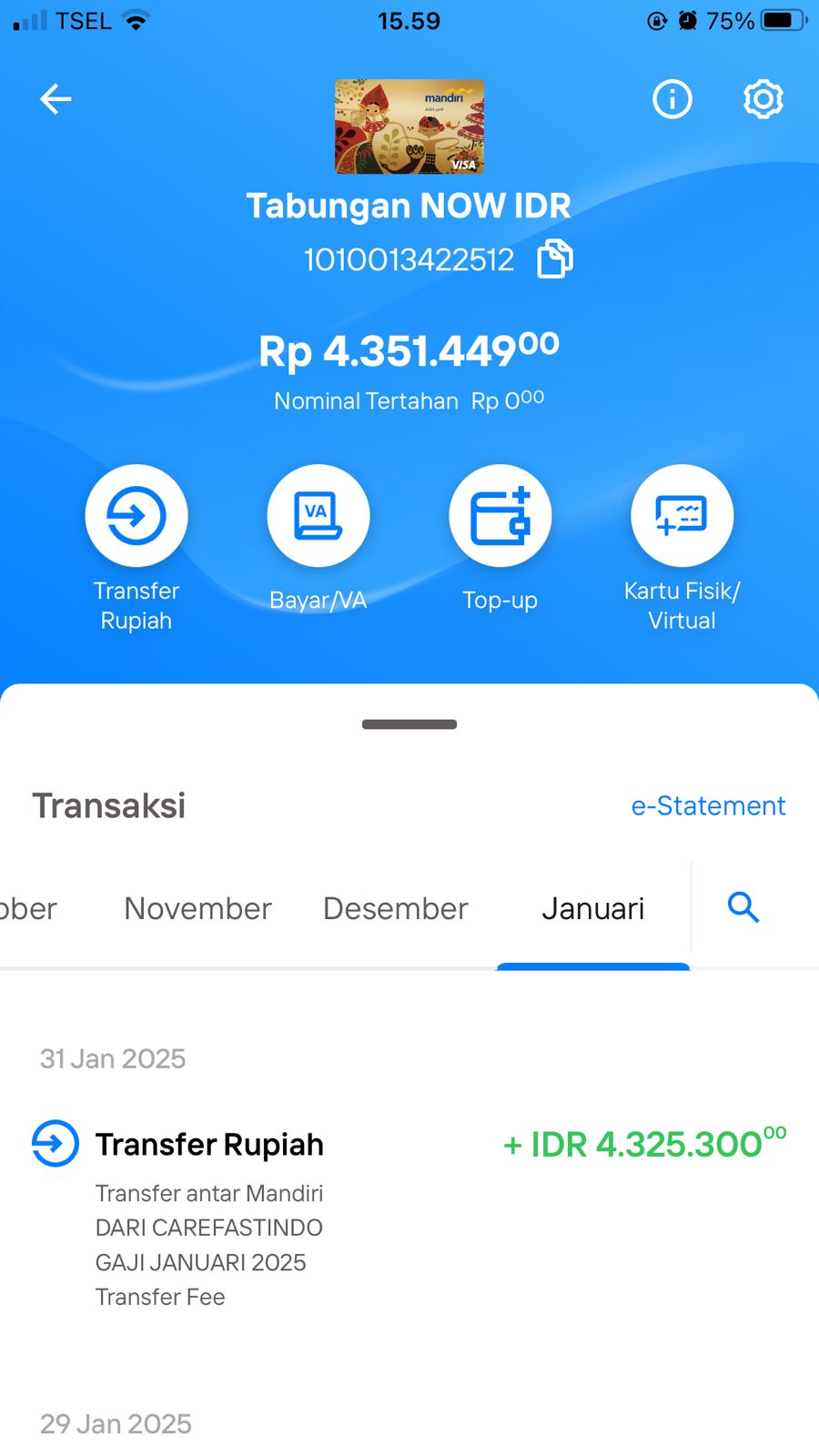The height and width of the screenshot is (1456, 819).
Task: Open the account info icon
Action: [672, 99]
